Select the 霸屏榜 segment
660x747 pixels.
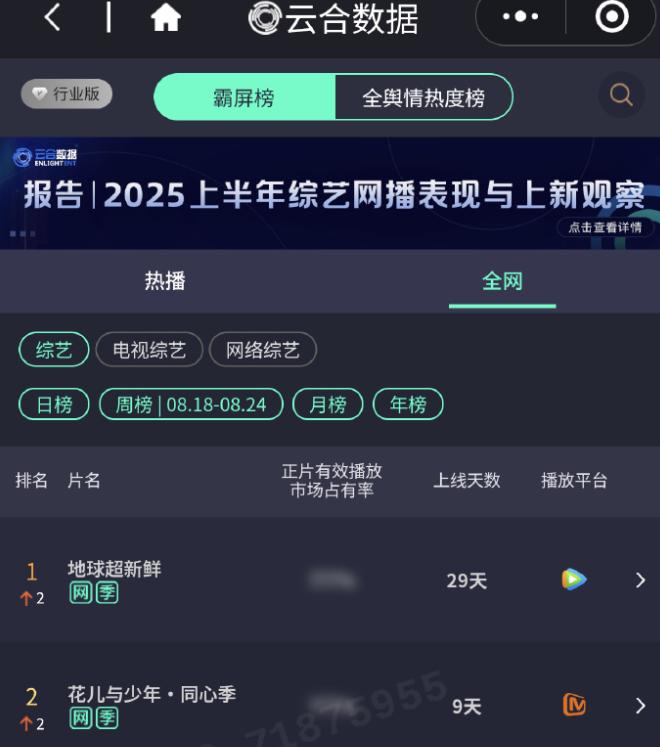tap(244, 98)
